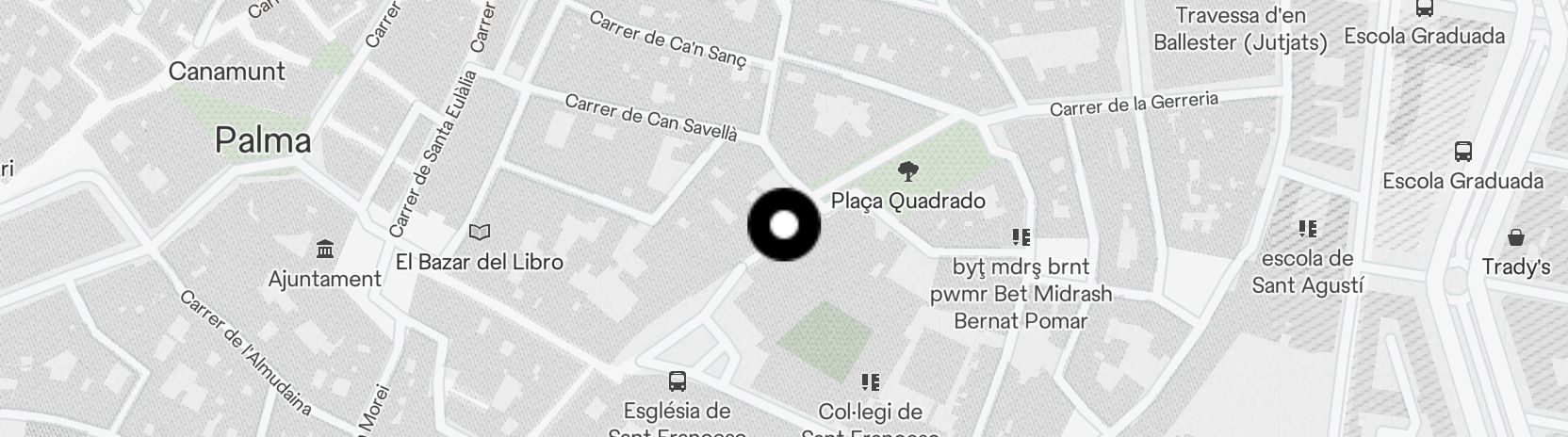This screenshot has height=437, width=1568.
Task: Open the Bet Midrash Bernat Pomar marker
Action: coord(1021,237)
